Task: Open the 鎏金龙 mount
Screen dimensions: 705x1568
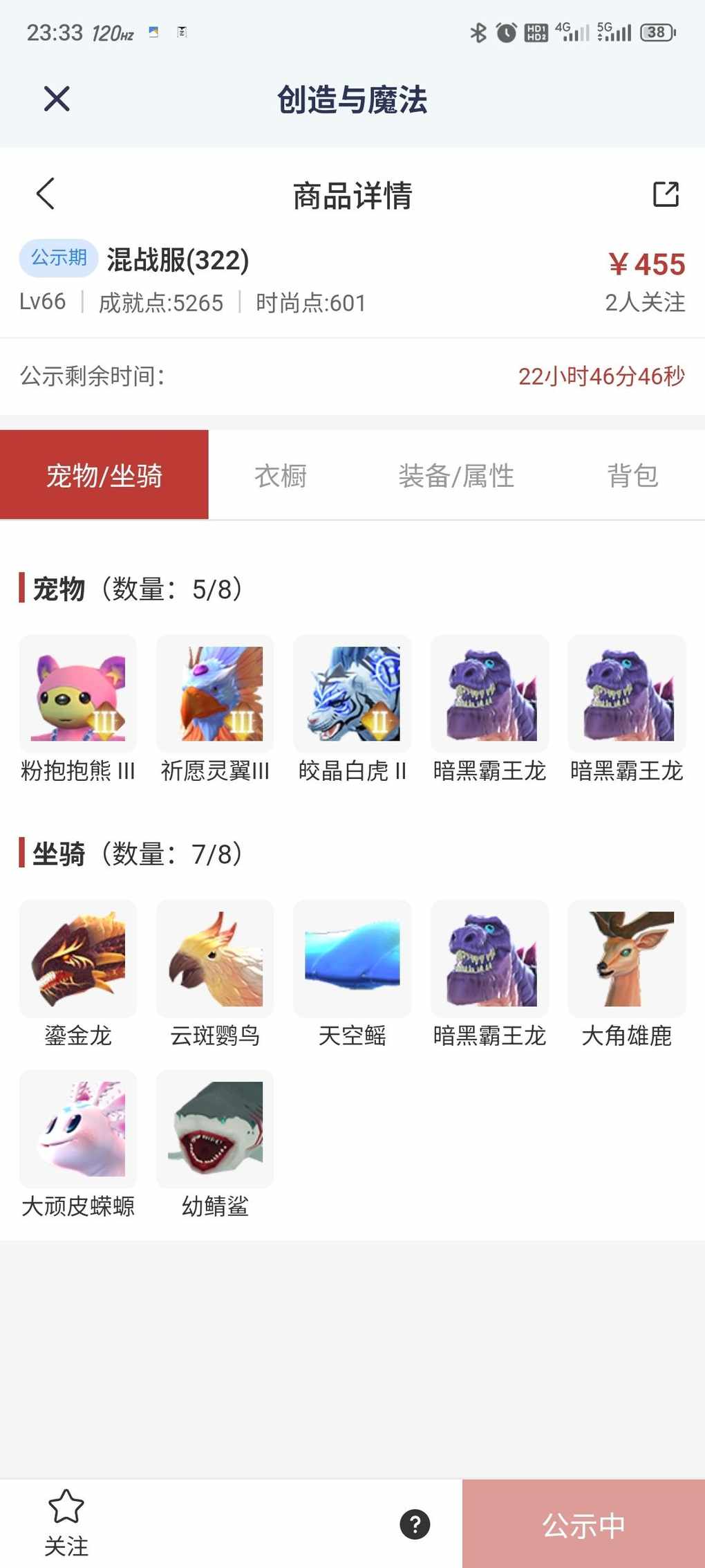Action: pos(78,959)
